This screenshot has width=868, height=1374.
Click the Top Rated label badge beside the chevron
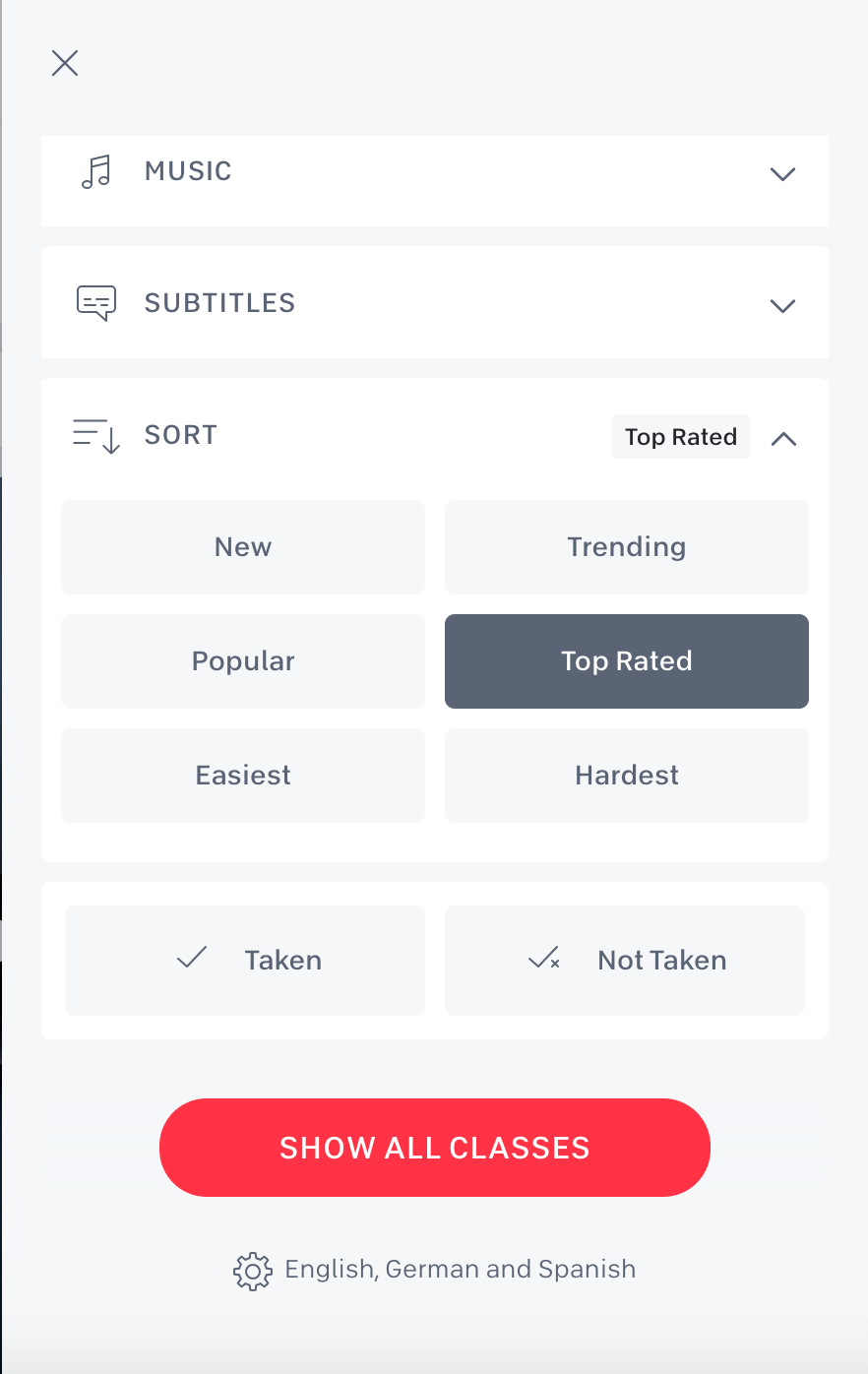pos(680,436)
